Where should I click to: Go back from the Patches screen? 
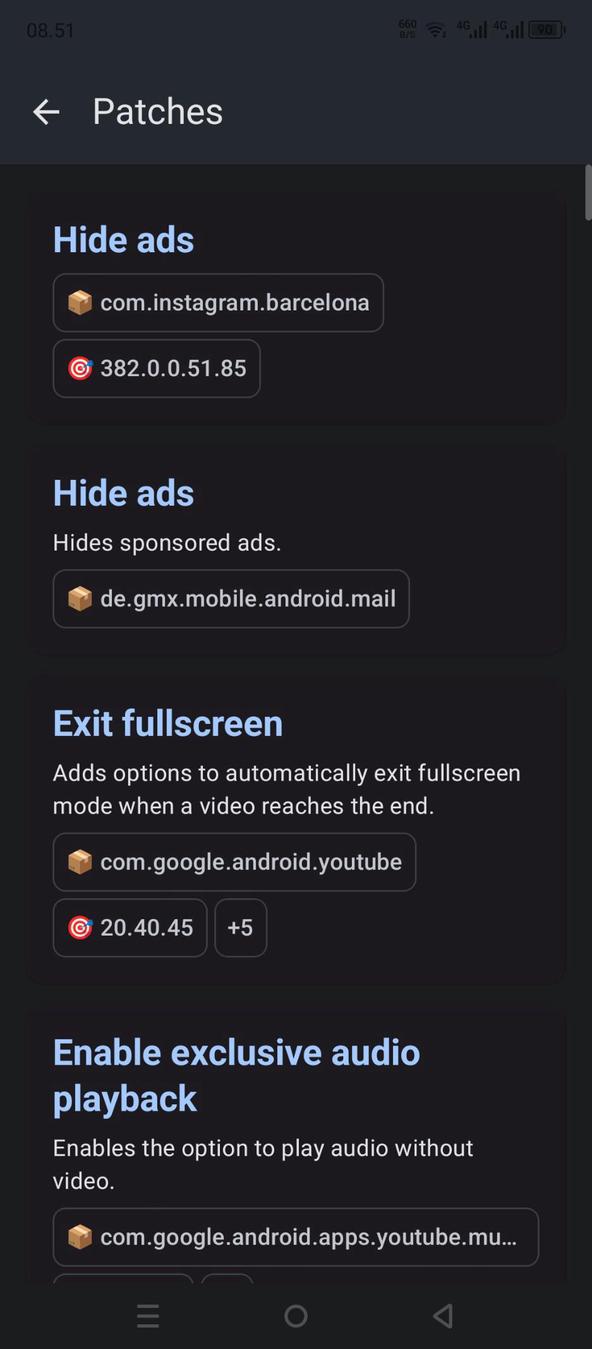click(46, 112)
